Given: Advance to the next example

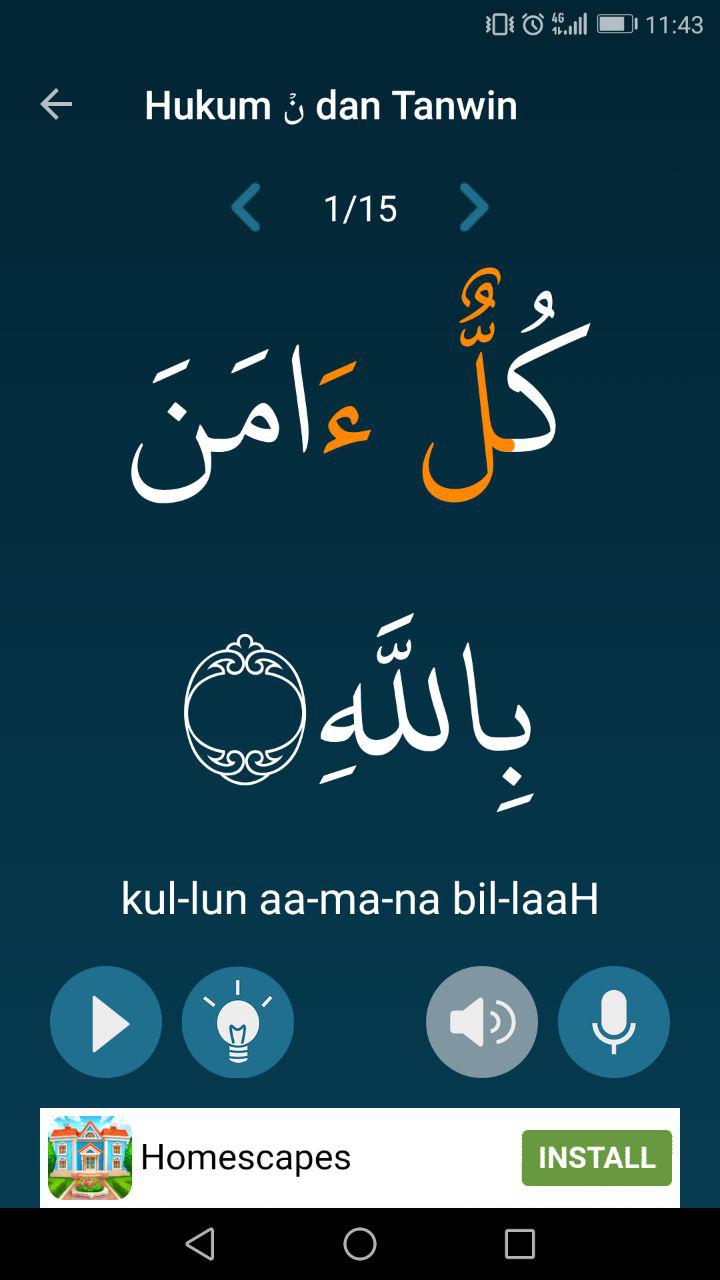Looking at the screenshot, I should tap(474, 208).
